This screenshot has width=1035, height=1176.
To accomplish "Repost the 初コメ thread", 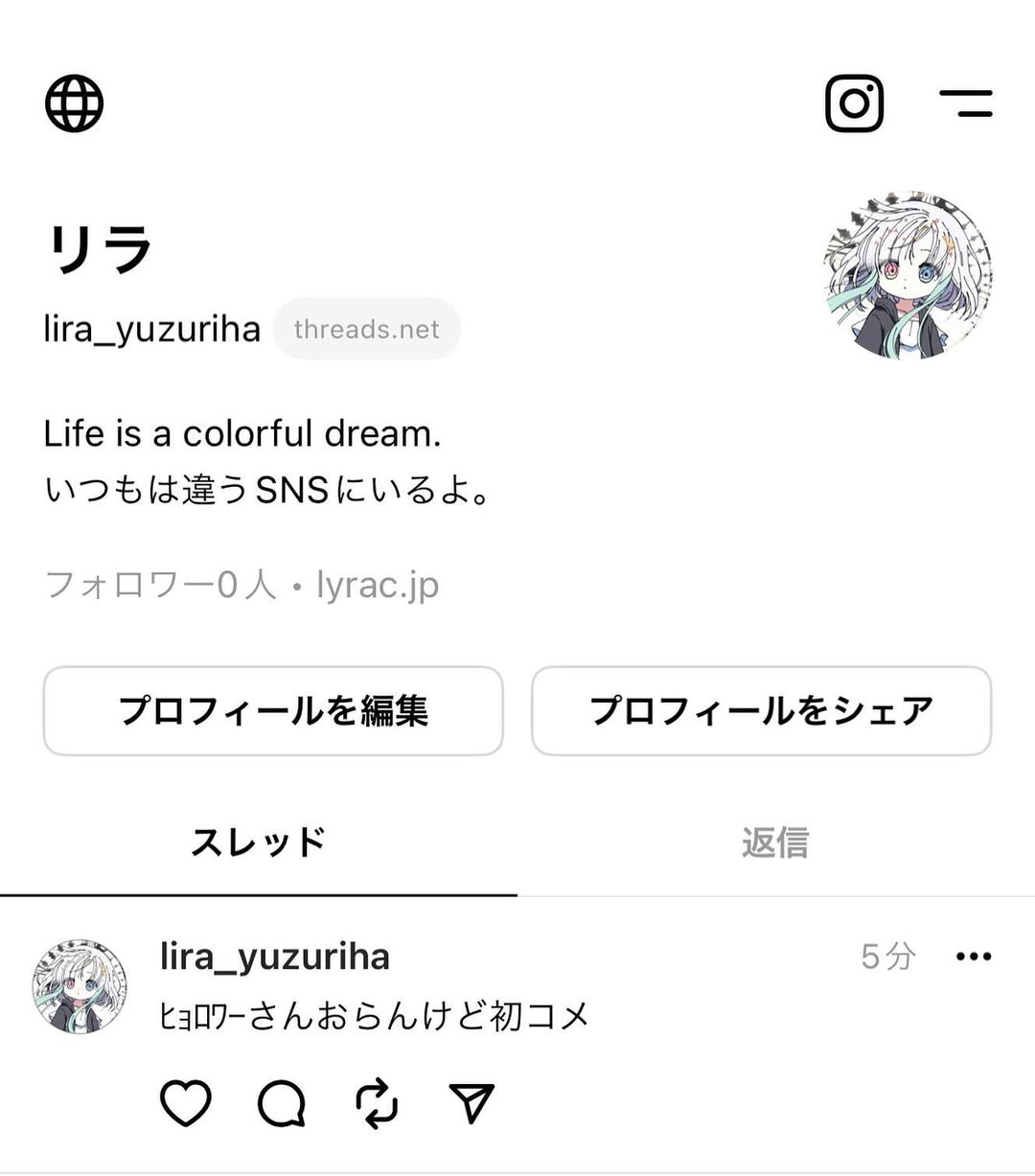I will (x=377, y=1103).
